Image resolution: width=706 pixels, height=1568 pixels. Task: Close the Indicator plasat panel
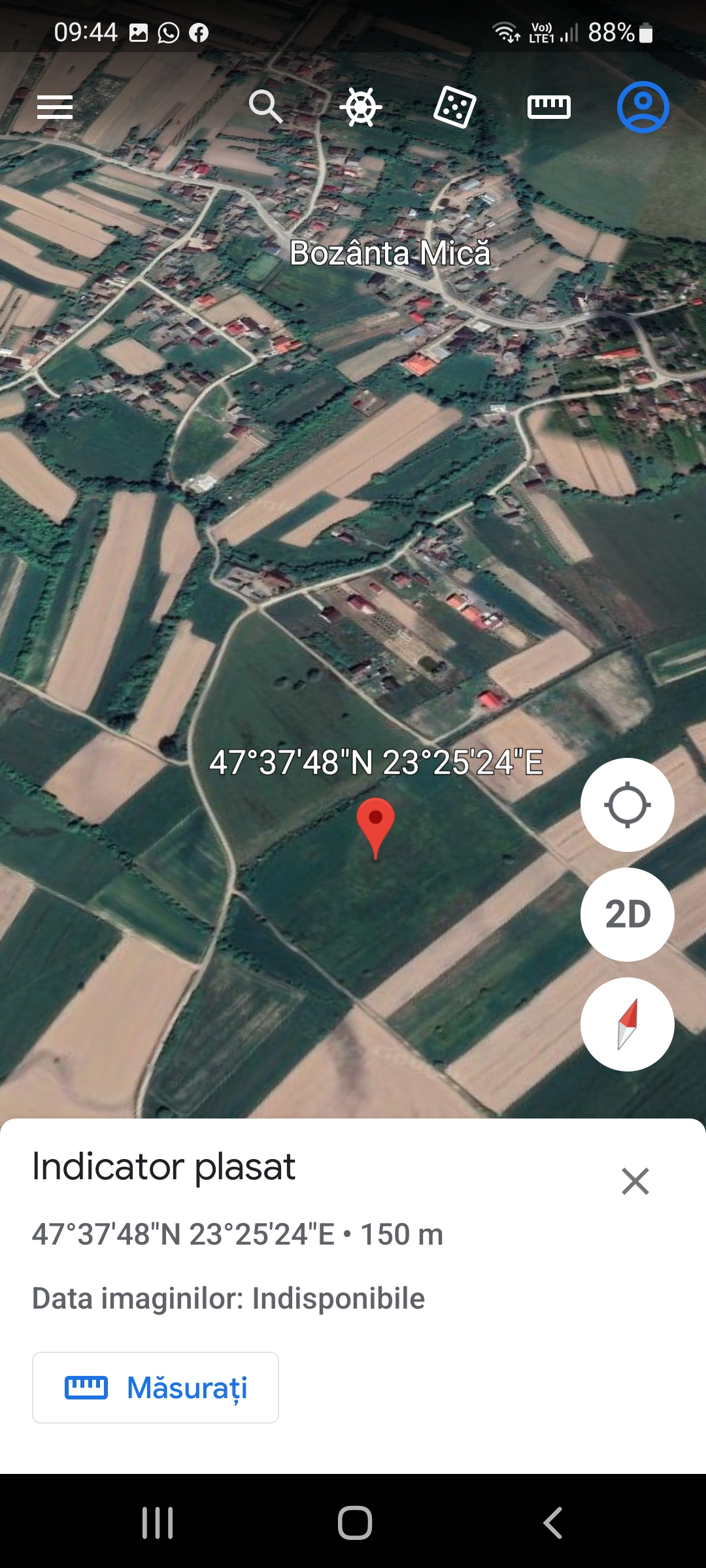point(635,1181)
